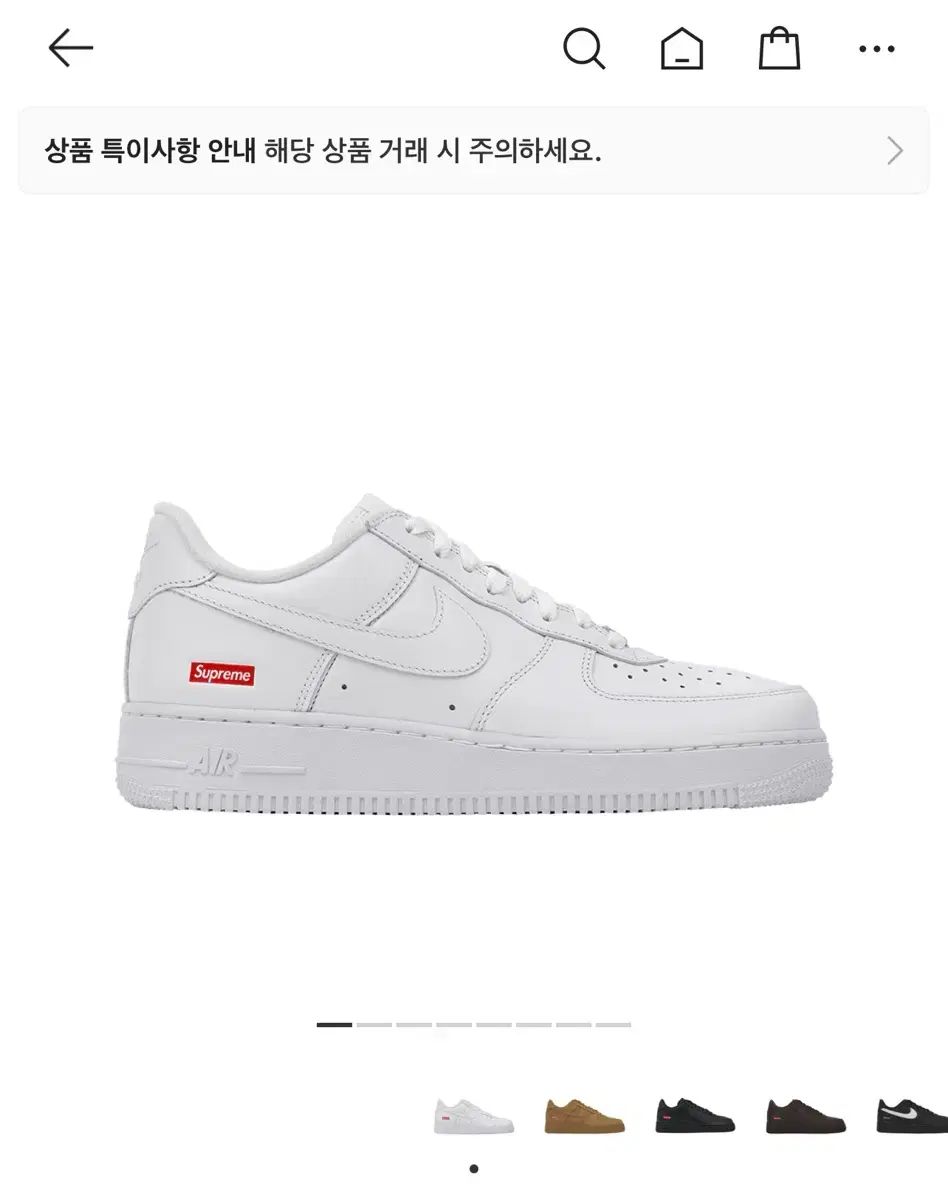Go to the home icon
This screenshot has height=1200, width=948.
pyautogui.click(x=682, y=48)
